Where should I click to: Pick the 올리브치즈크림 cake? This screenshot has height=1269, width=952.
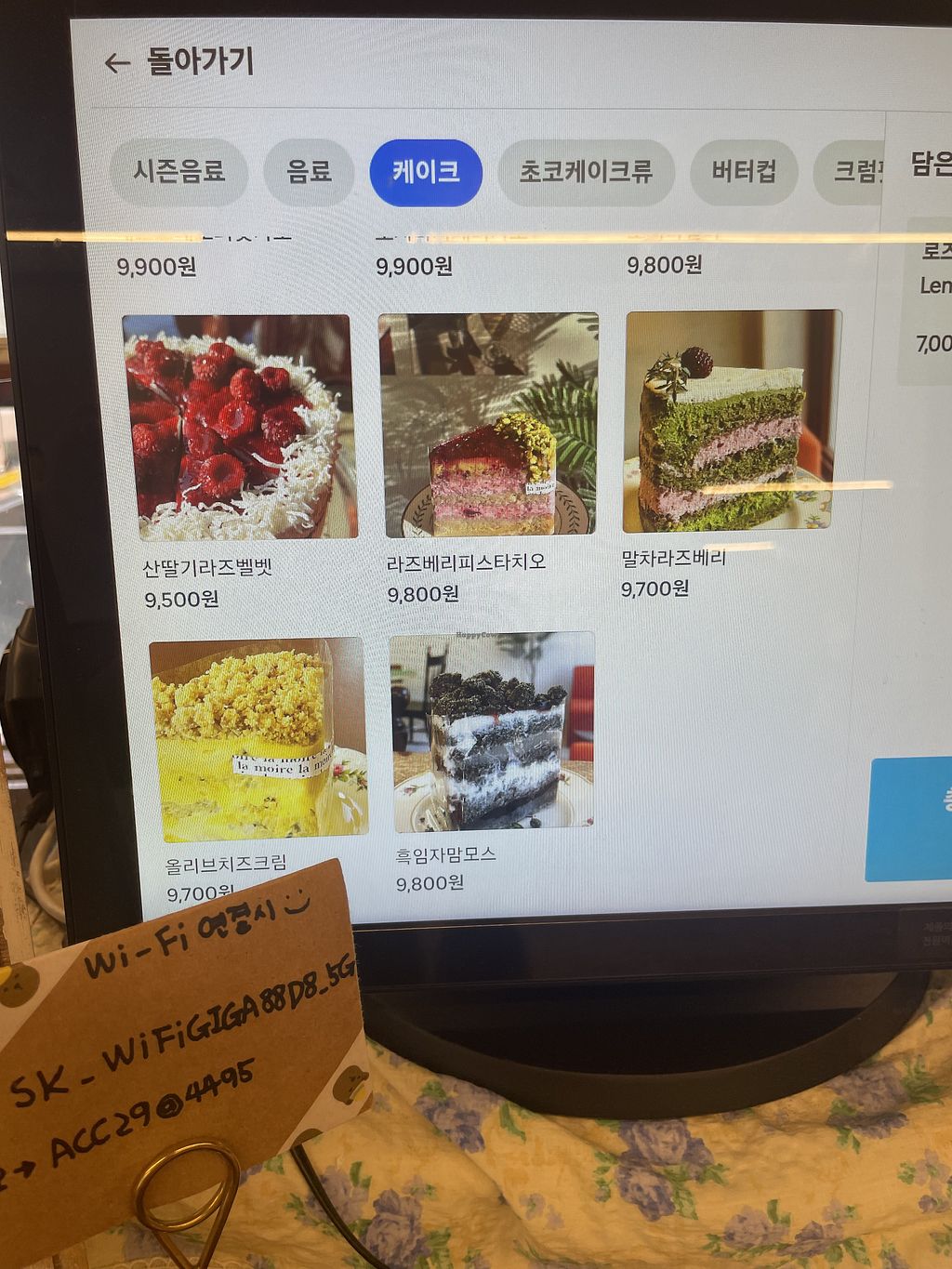click(257, 736)
